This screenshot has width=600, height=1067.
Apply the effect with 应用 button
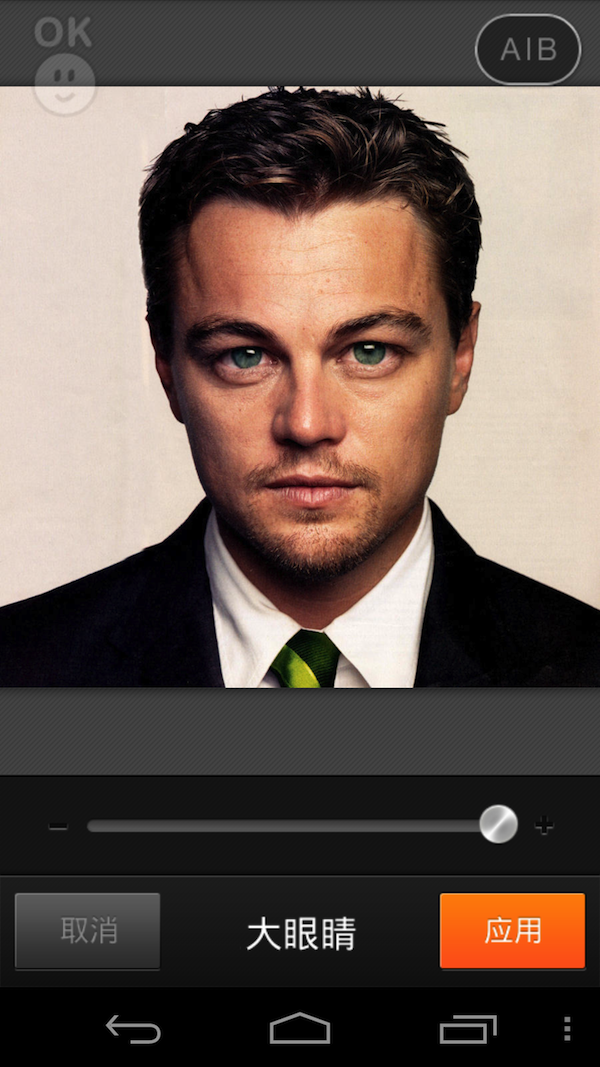(x=512, y=931)
